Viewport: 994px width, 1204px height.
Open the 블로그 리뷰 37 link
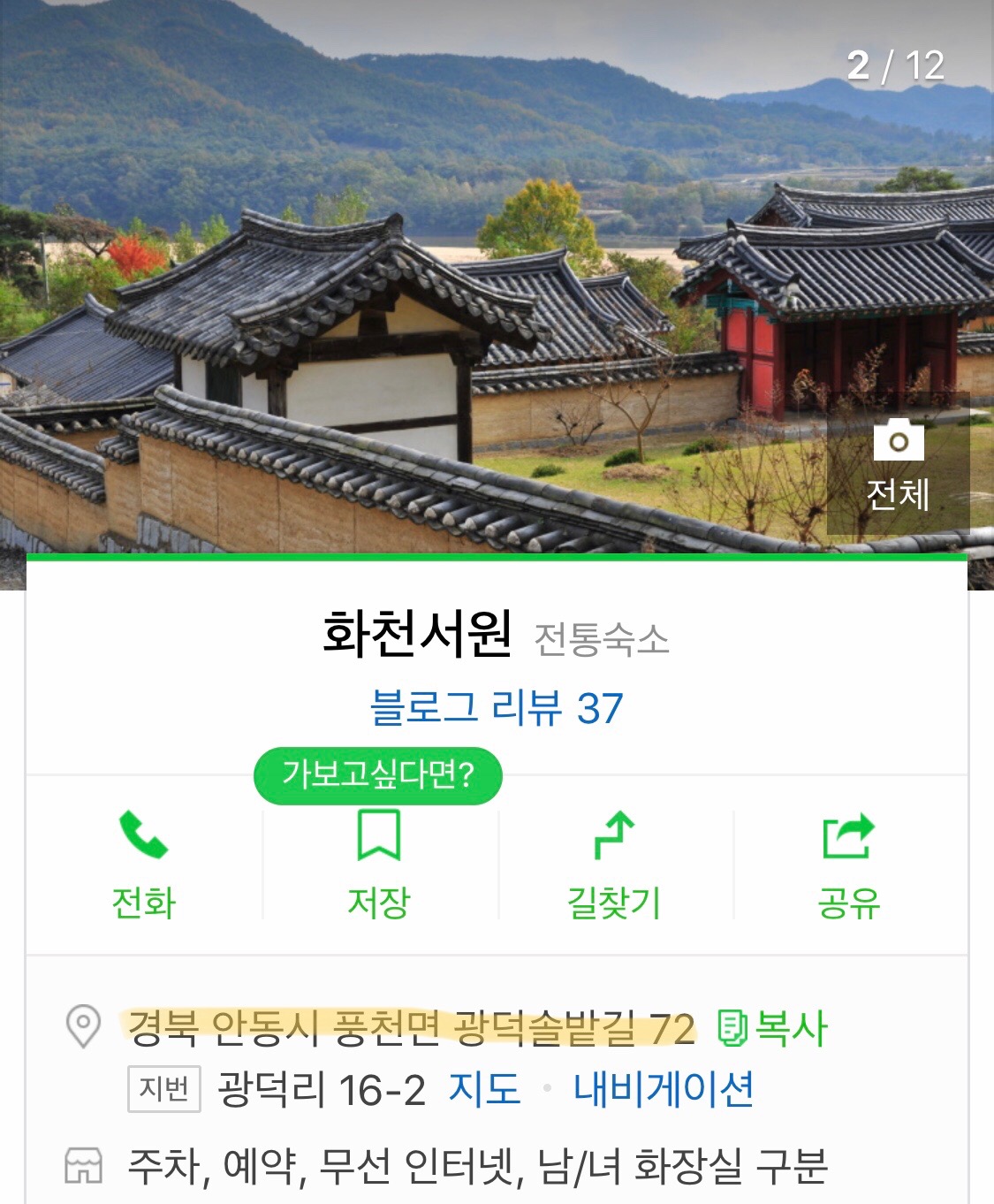coord(497,708)
